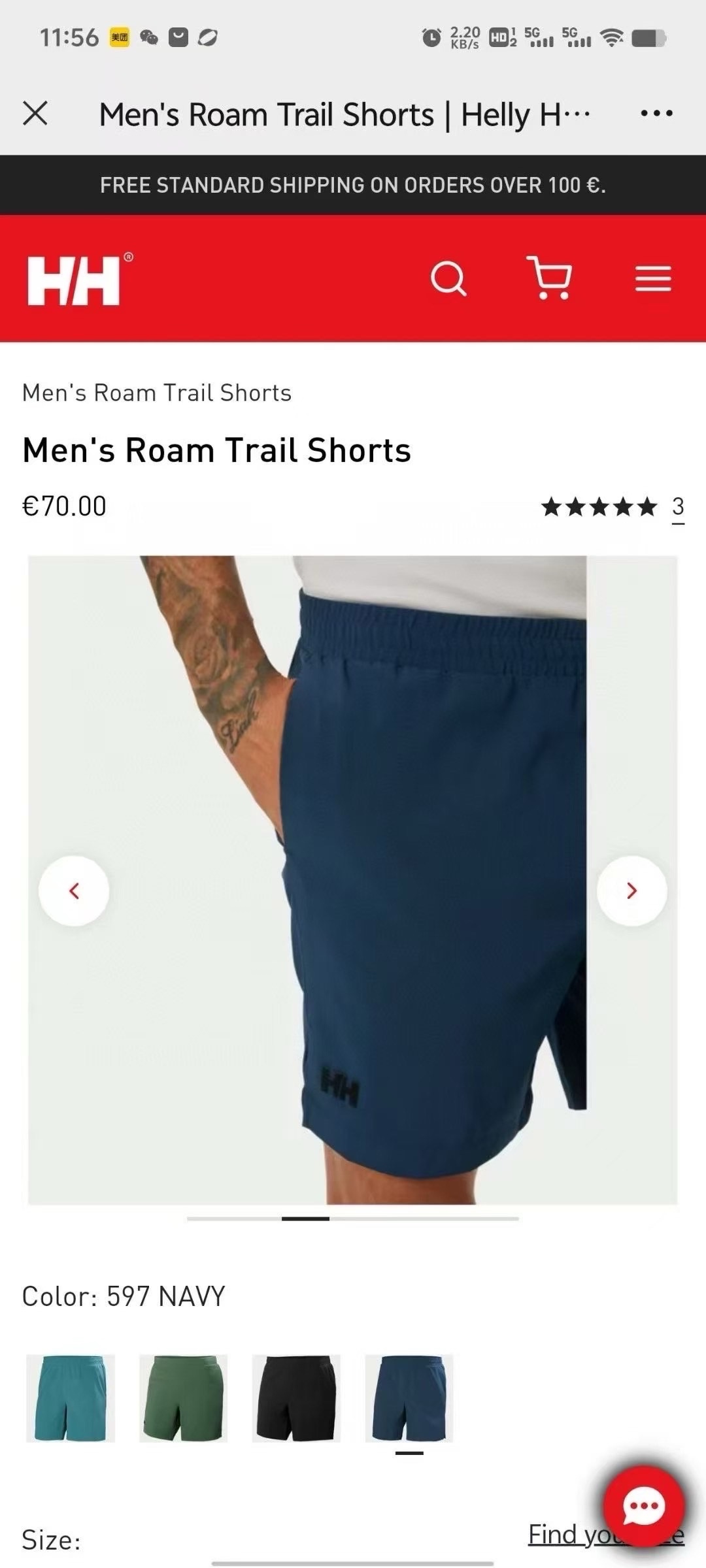This screenshot has height=1568, width=706.
Task: Open the three-dot overflow menu
Action: [656, 114]
